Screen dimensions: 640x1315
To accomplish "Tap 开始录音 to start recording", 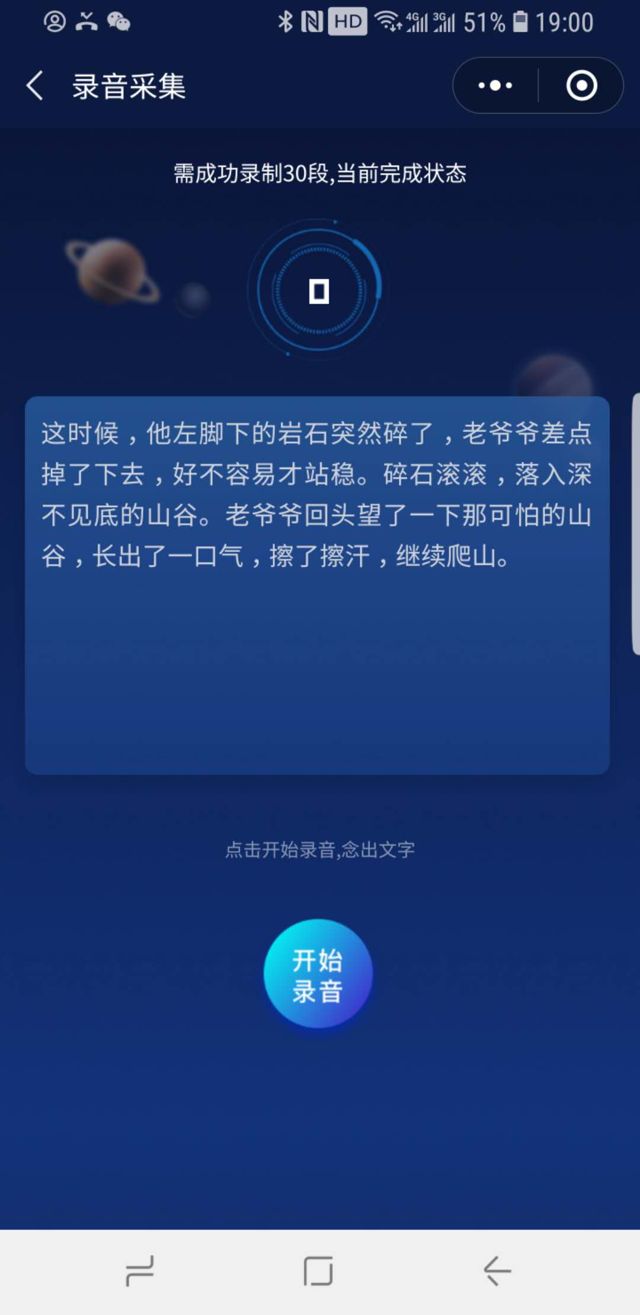I will tap(318, 975).
